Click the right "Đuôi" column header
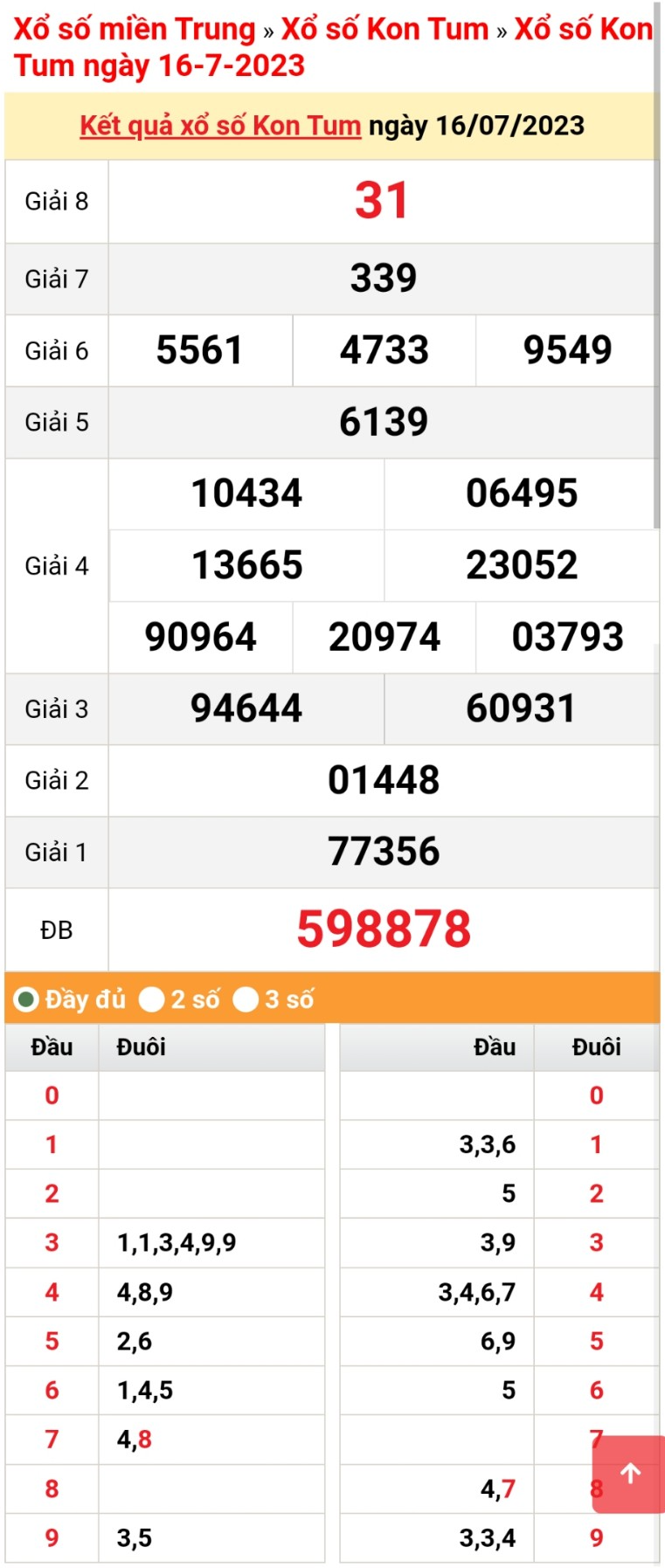The height and width of the screenshot is (1568, 665). 597,1046
